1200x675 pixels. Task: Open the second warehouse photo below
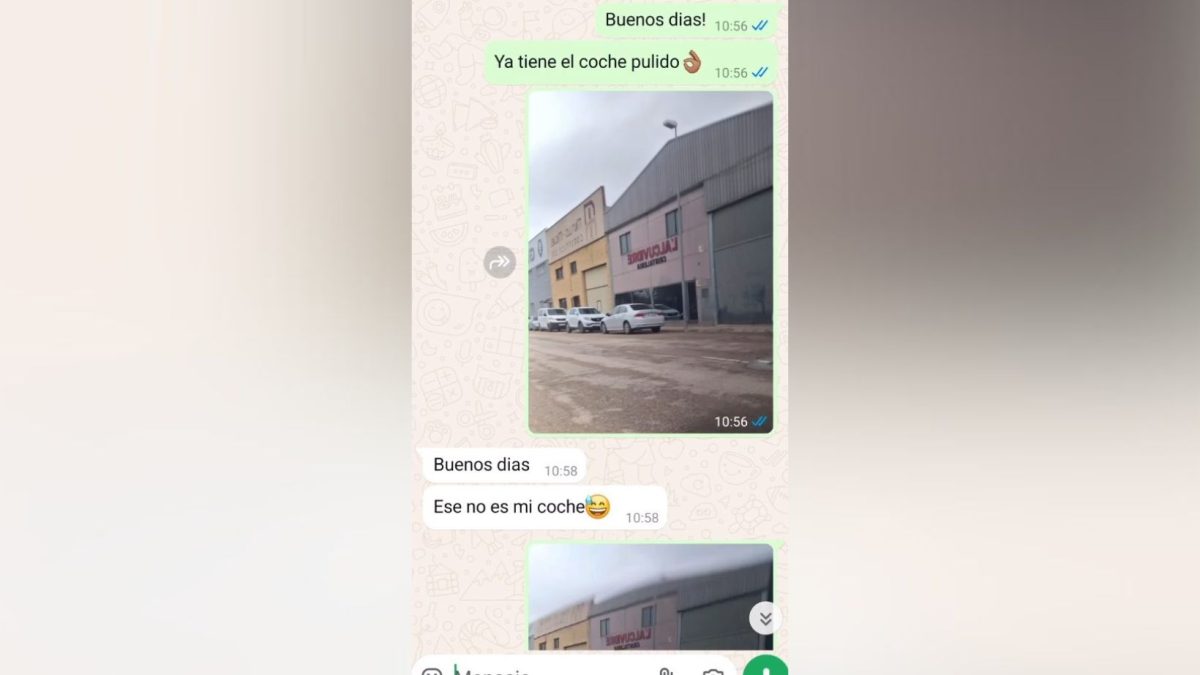click(640, 597)
